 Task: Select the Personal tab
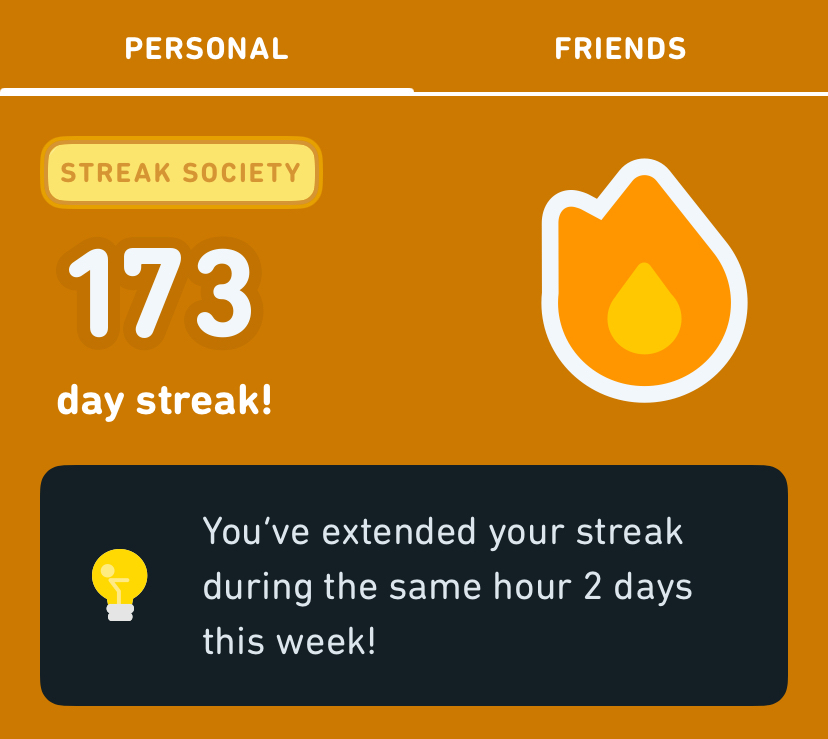[206, 48]
